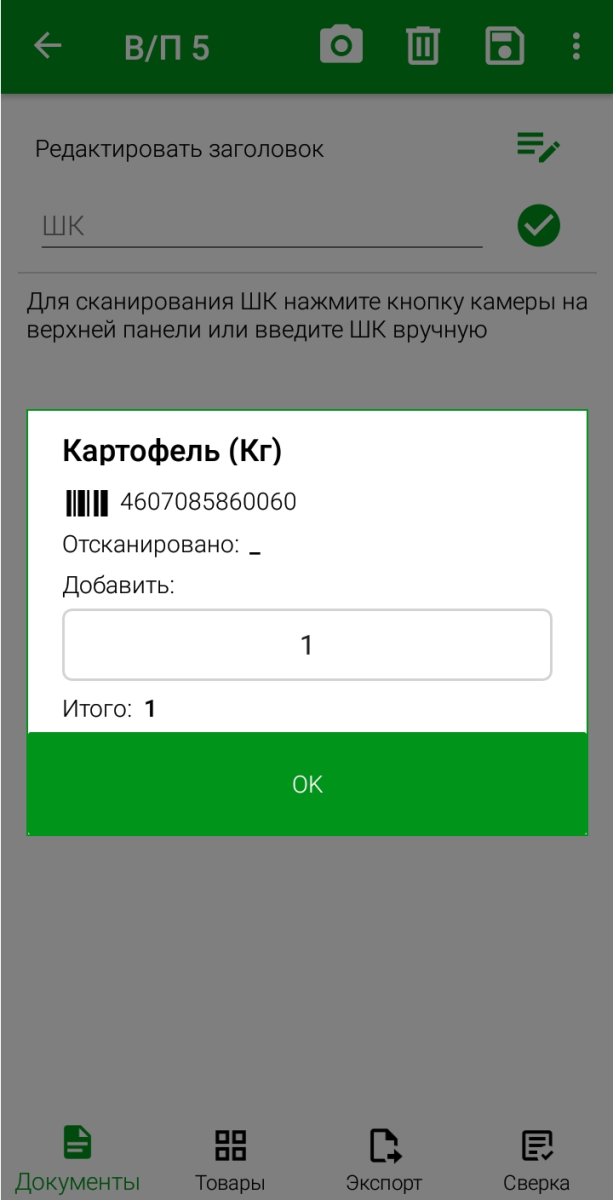Screen dimensions: 613x1200
Task: Open the Экспорт tab
Action: pos(384,1160)
